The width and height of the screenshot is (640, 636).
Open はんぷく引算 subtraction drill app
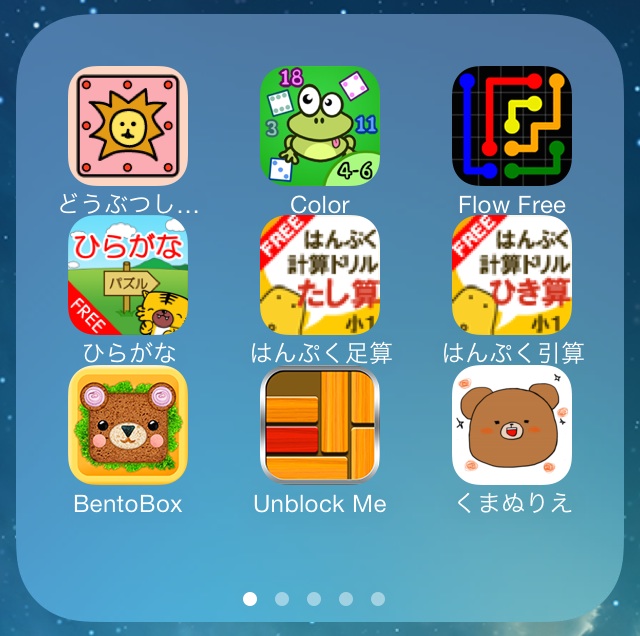[512, 275]
